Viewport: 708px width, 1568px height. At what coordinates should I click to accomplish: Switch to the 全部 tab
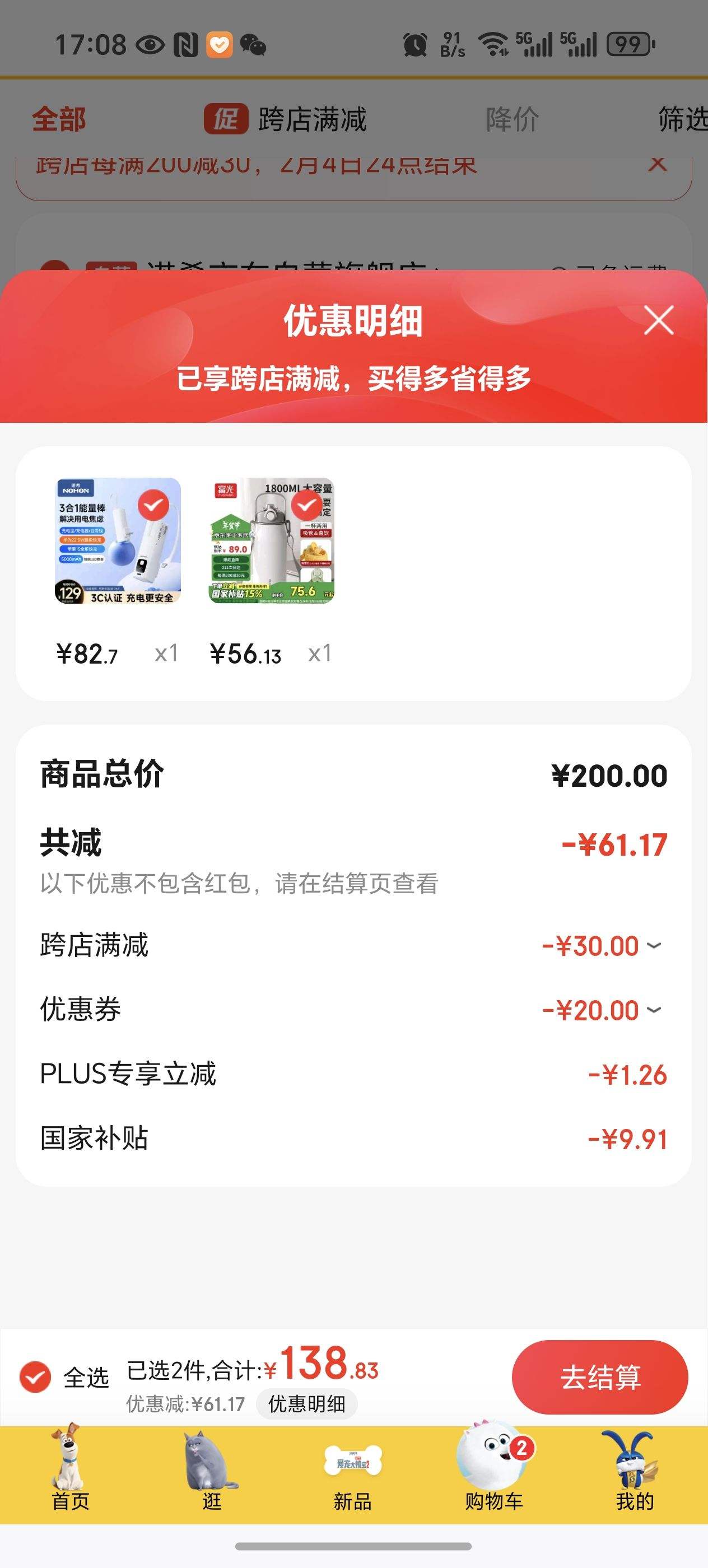(59, 119)
